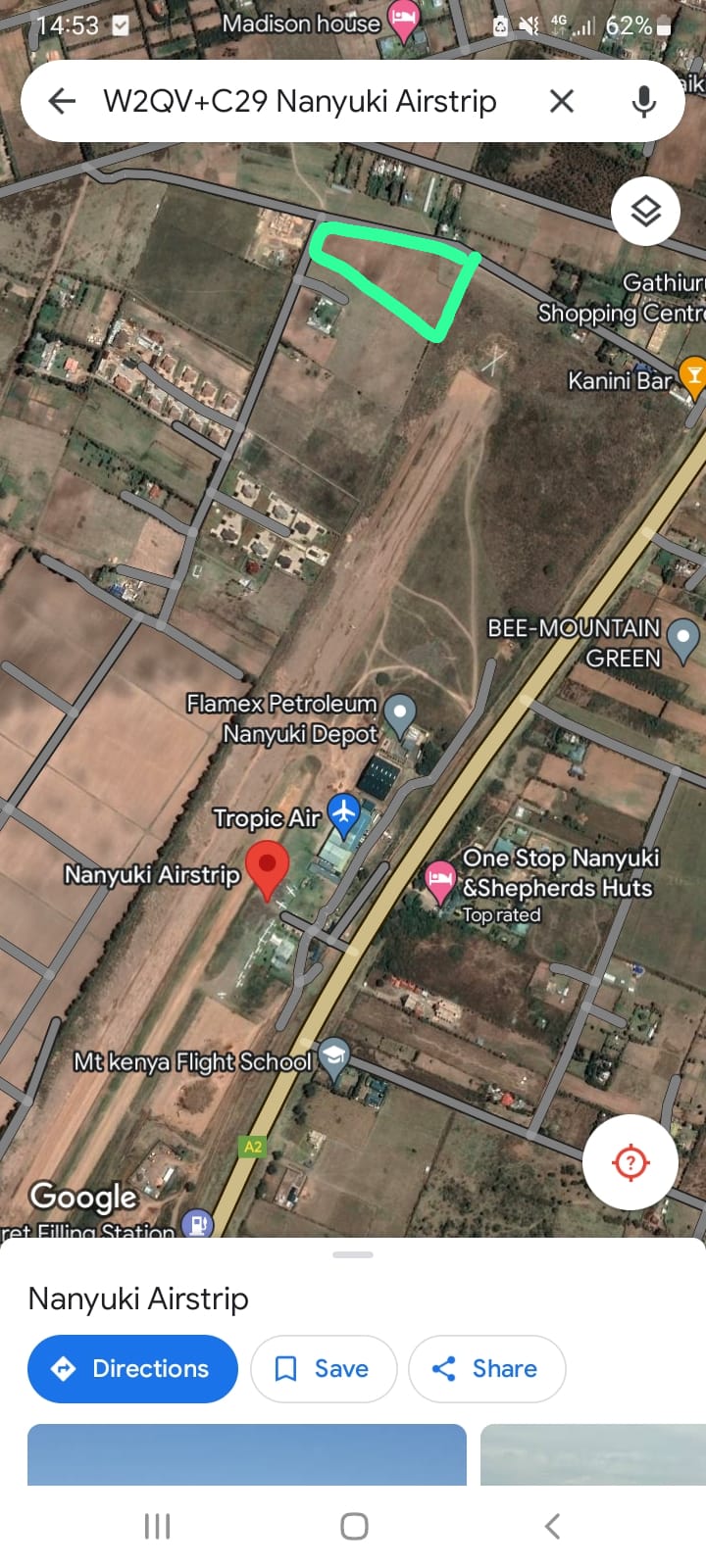Open the Madison house hotel marker

403,20
